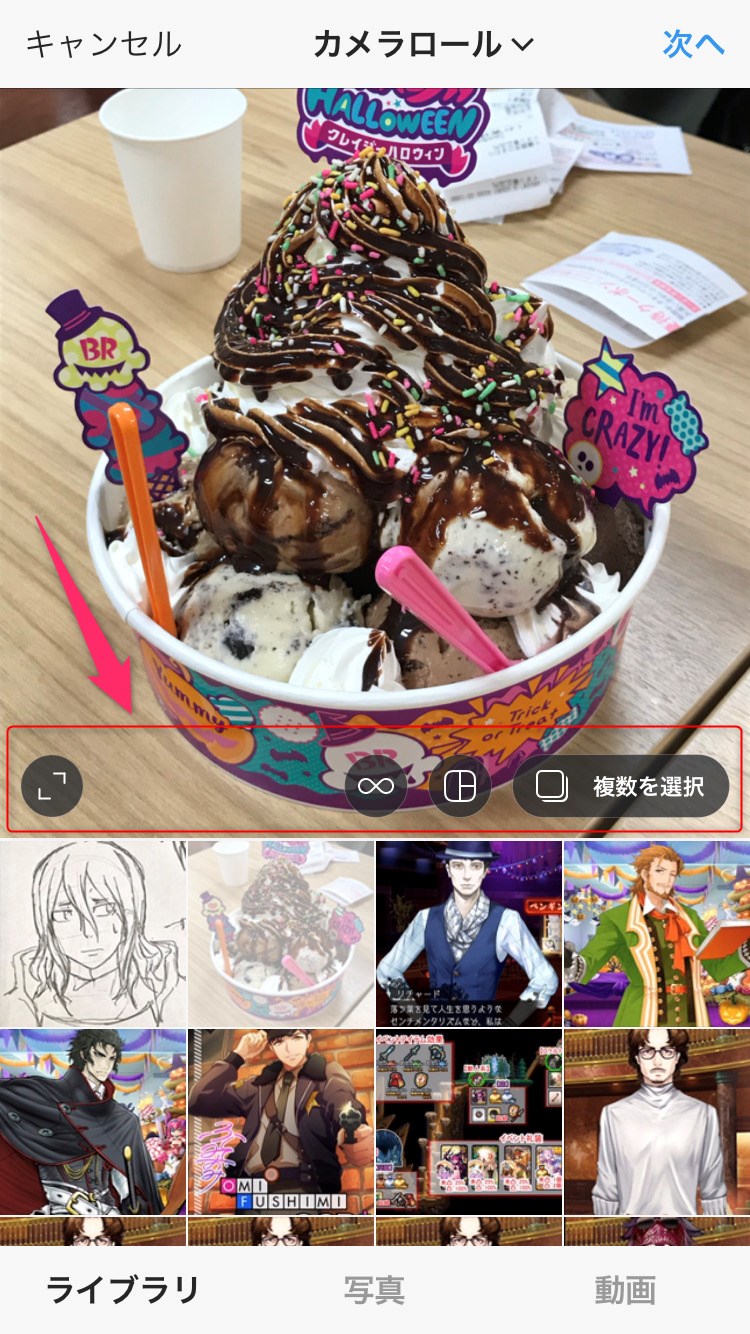This screenshot has width=750, height=1334.
Task: Choose the game item screen thumbnail
Action: click(x=469, y=1122)
